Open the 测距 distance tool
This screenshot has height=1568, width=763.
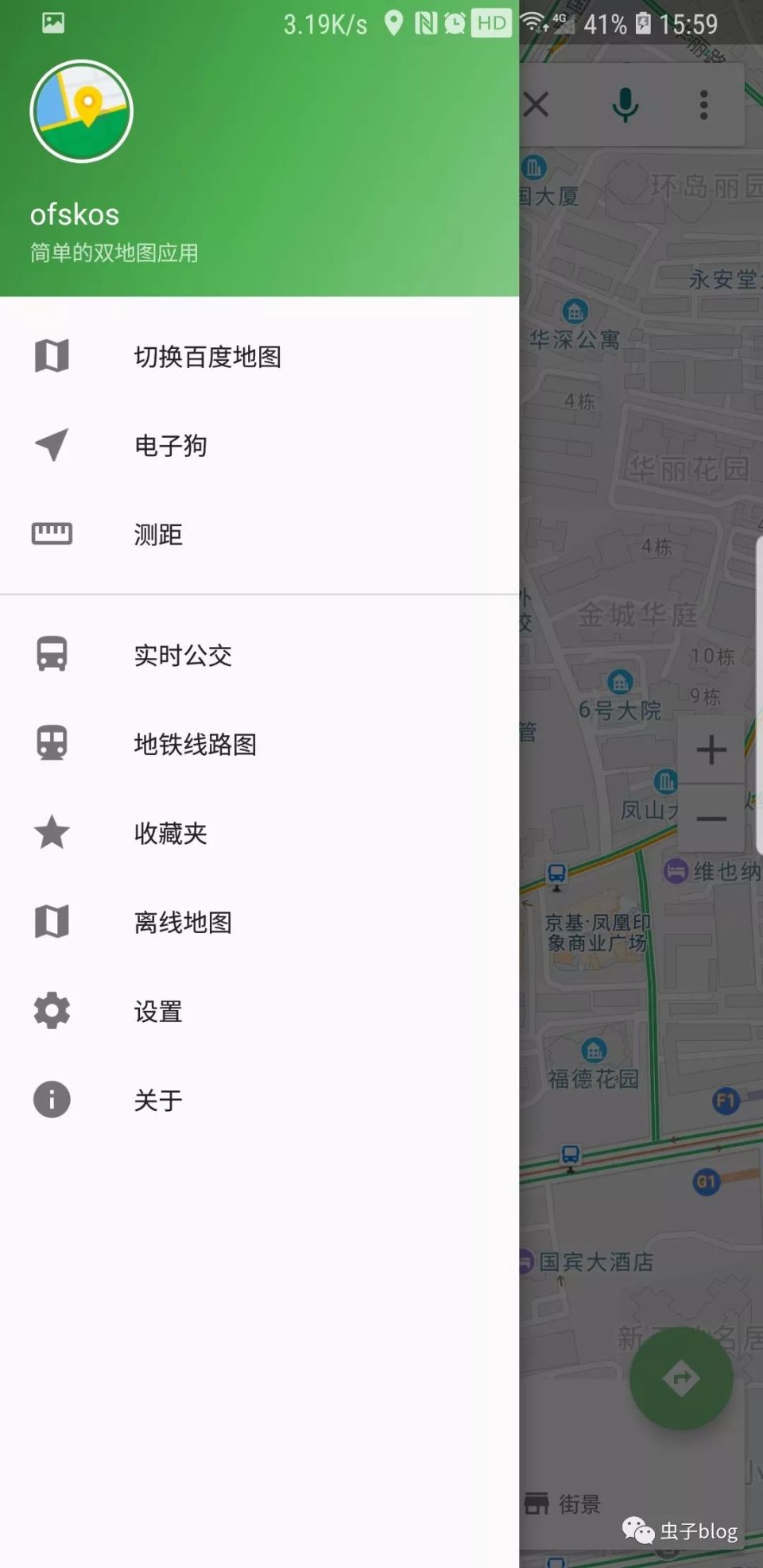[259, 535]
